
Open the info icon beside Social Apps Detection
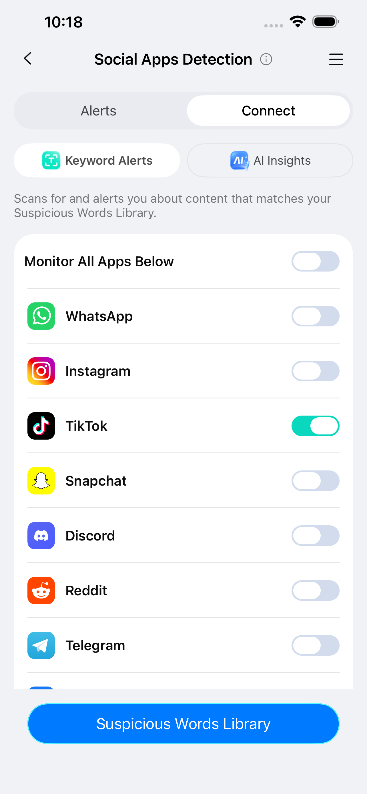point(266,59)
